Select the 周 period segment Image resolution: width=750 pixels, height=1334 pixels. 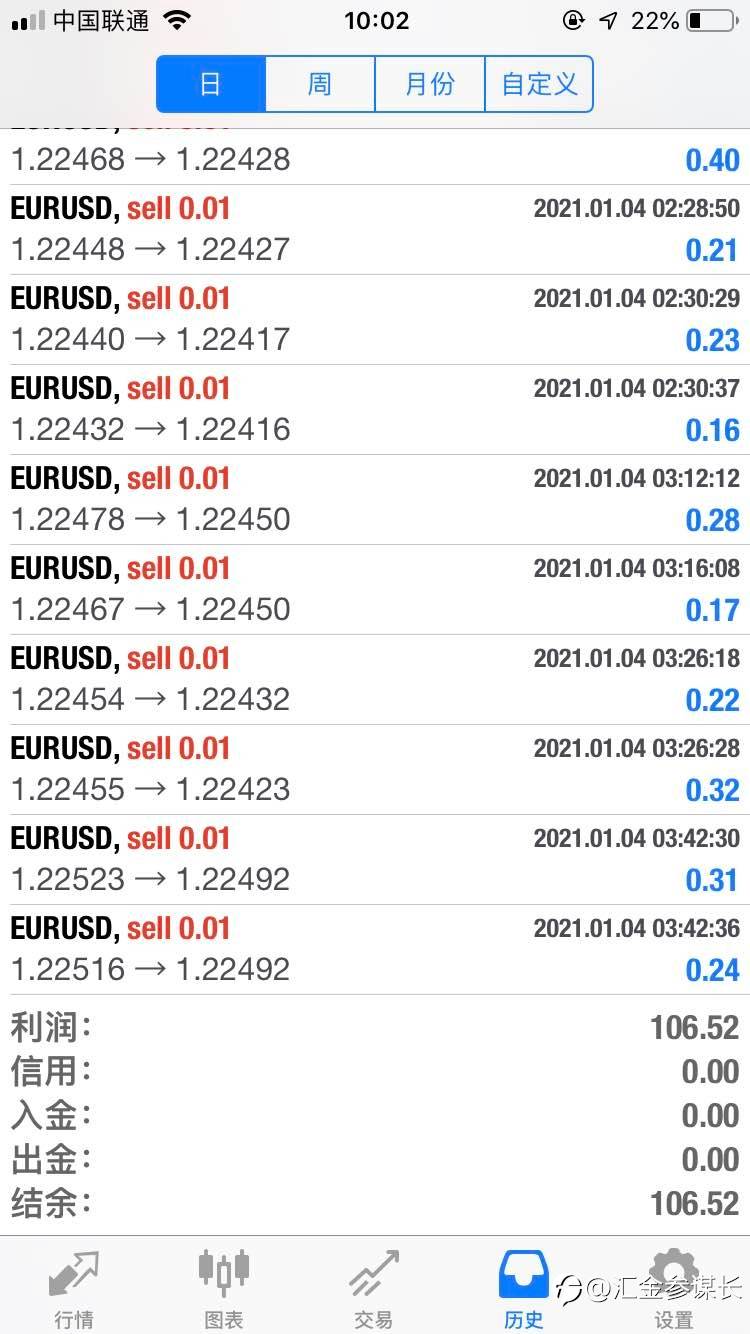320,84
